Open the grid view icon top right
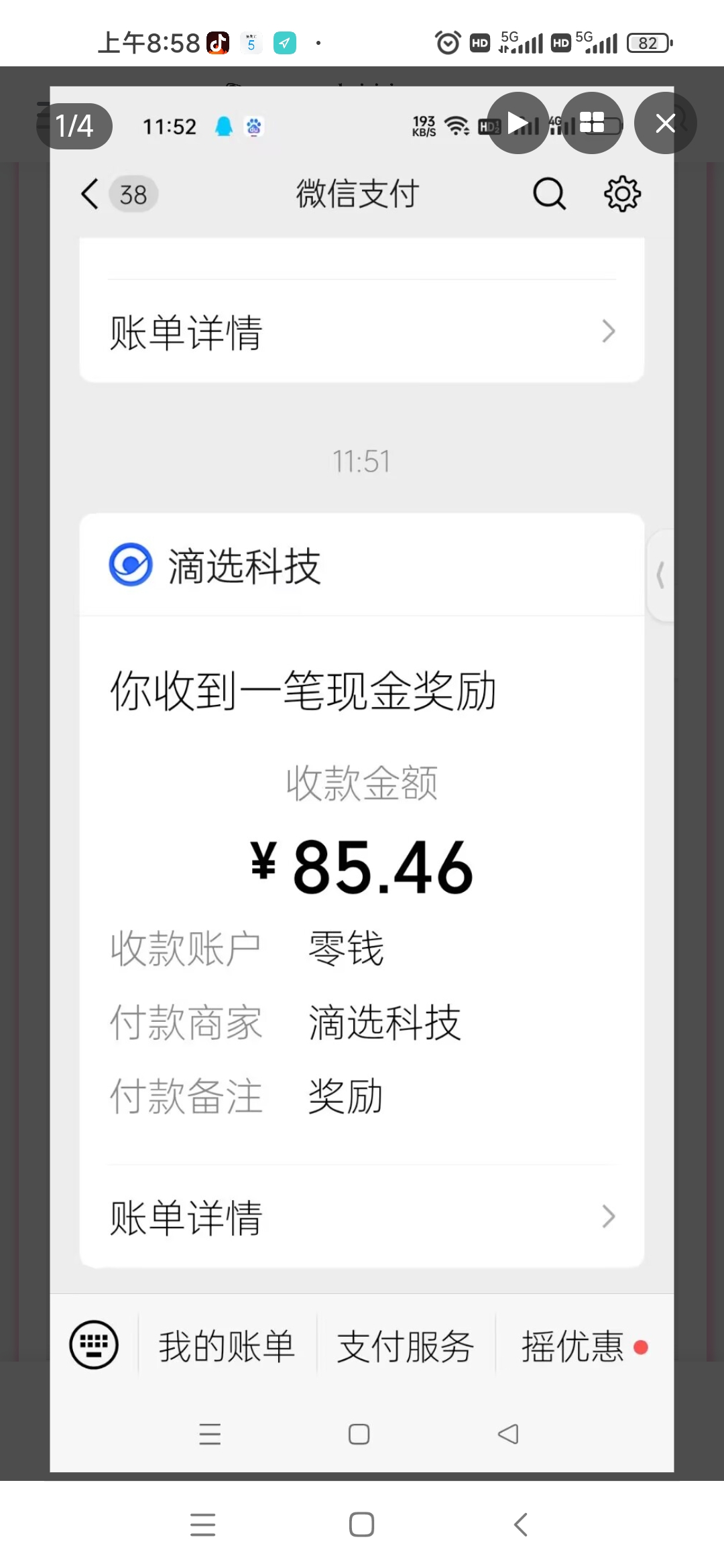The image size is (724, 1568). point(592,123)
